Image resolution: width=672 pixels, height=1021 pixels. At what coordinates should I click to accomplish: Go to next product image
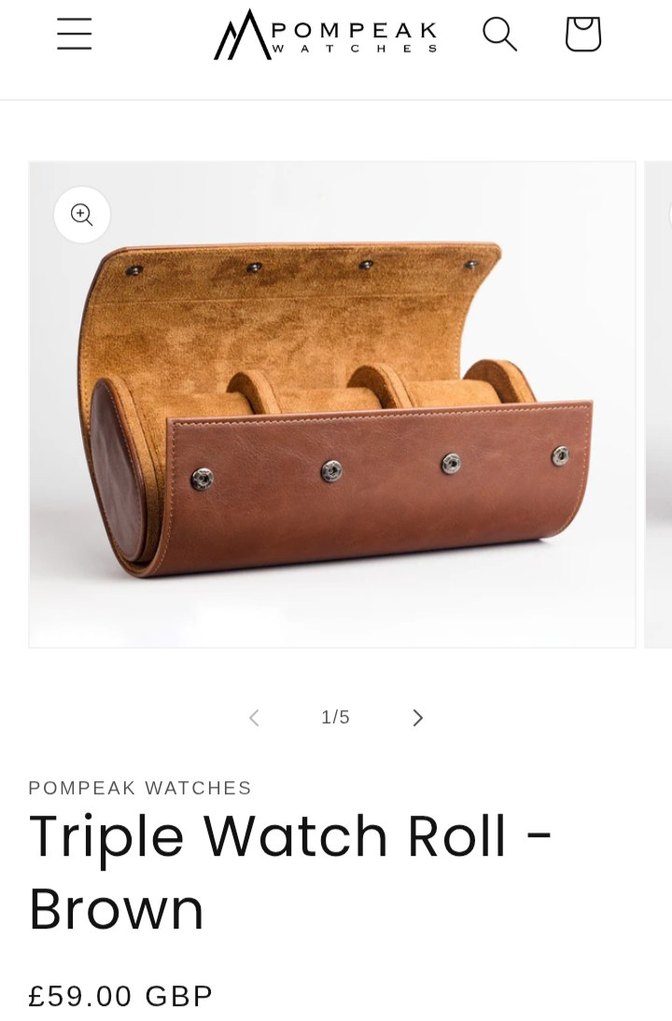[x=418, y=717]
